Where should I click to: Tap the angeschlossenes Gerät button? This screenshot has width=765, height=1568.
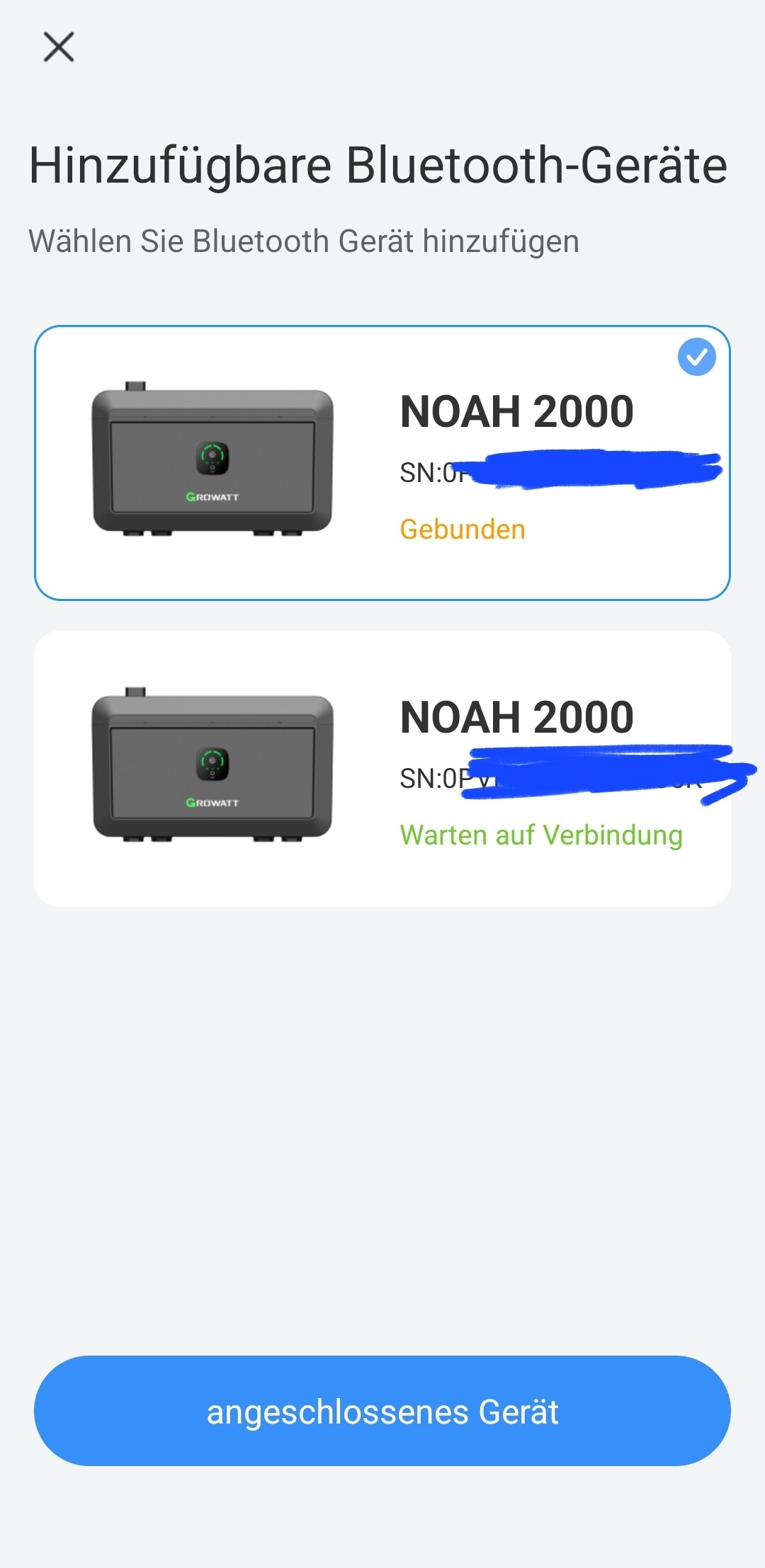point(382,1411)
